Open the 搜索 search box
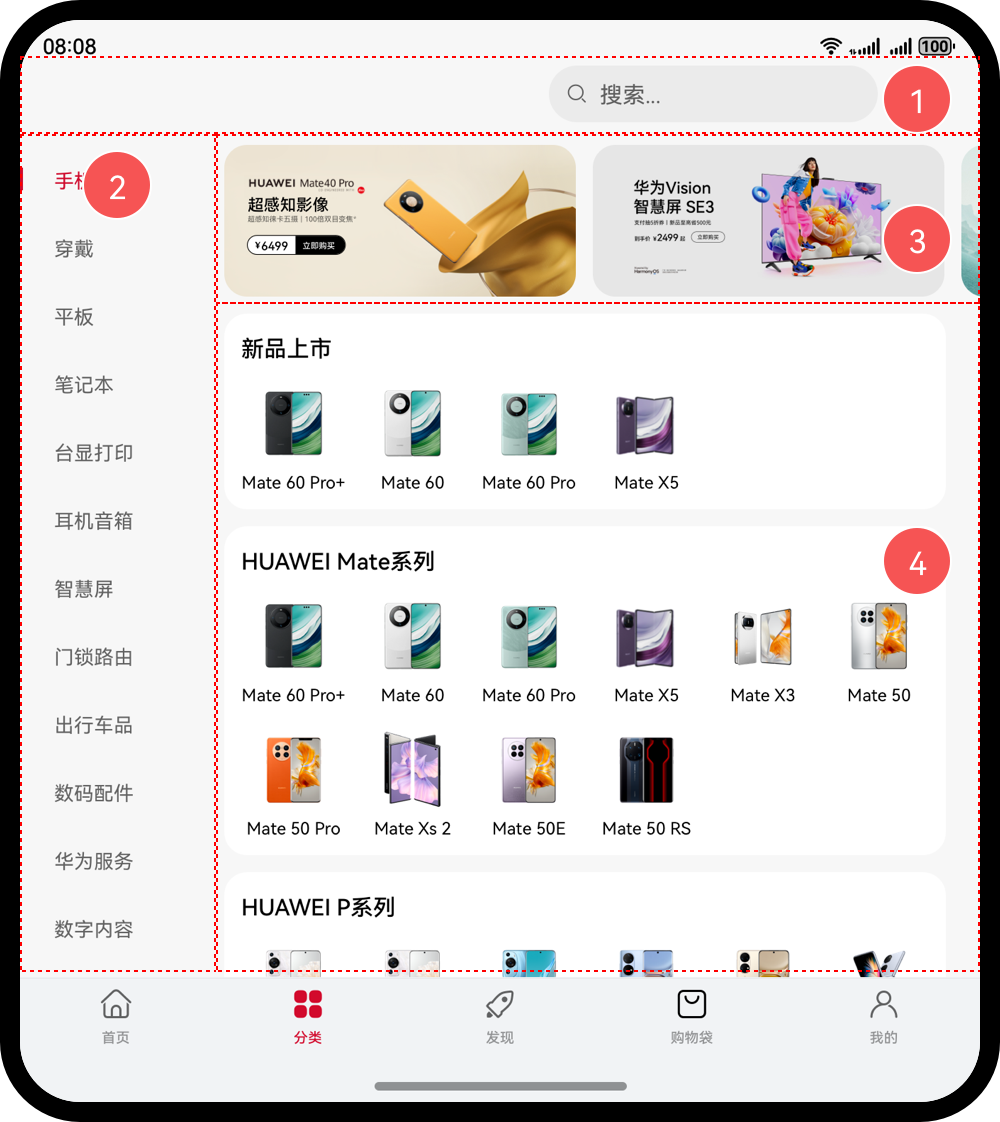1000x1122 pixels. (712, 95)
